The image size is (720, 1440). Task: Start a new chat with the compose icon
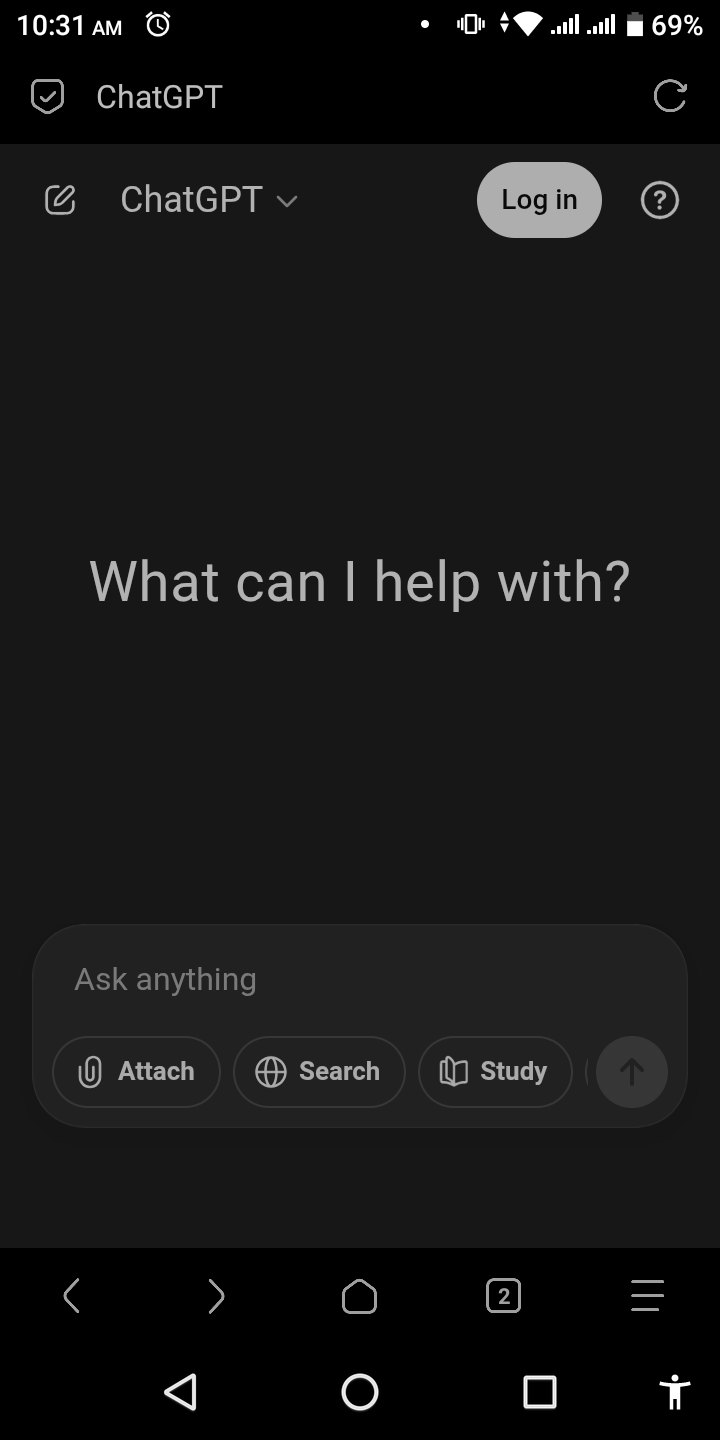[60, 200]
